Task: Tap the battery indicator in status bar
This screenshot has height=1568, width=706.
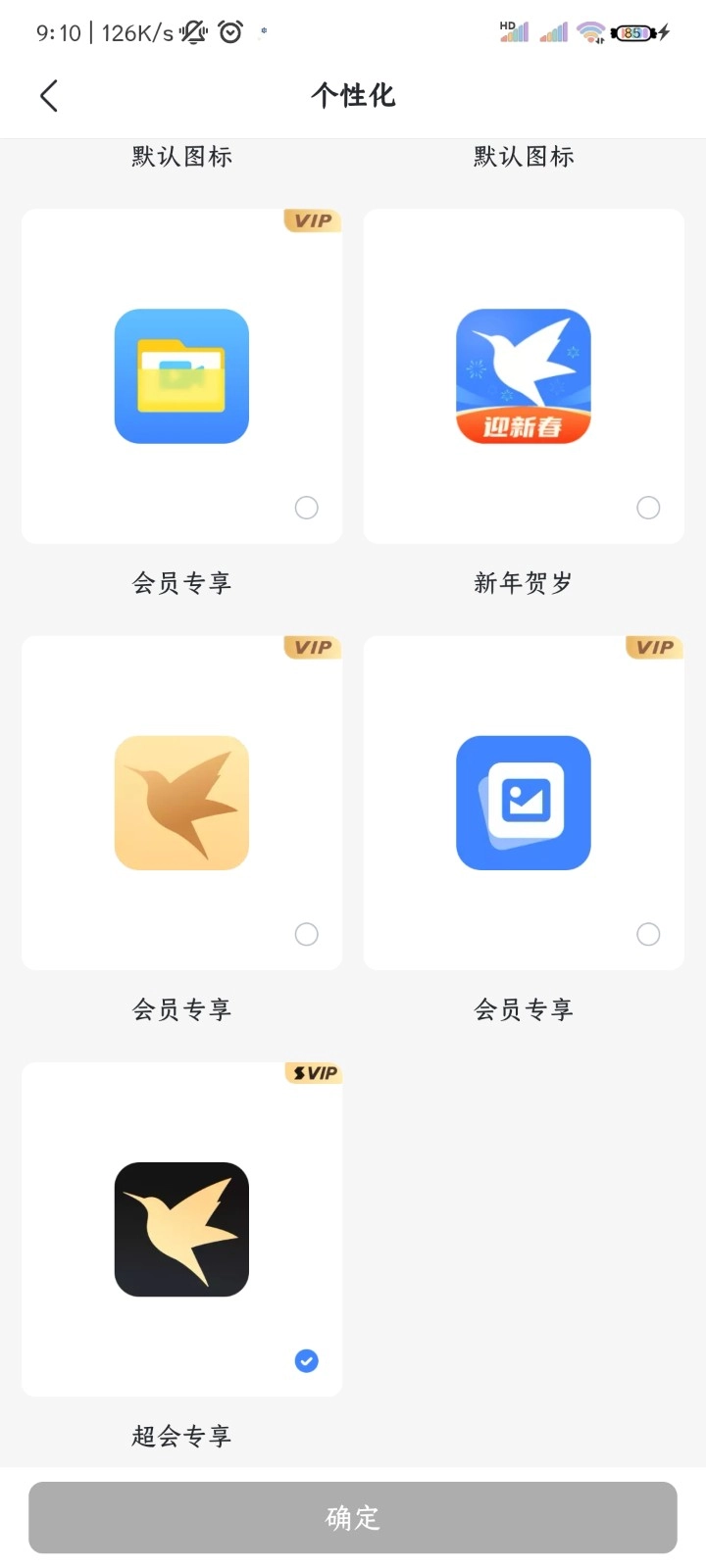Action: click(x=631, y=31)
